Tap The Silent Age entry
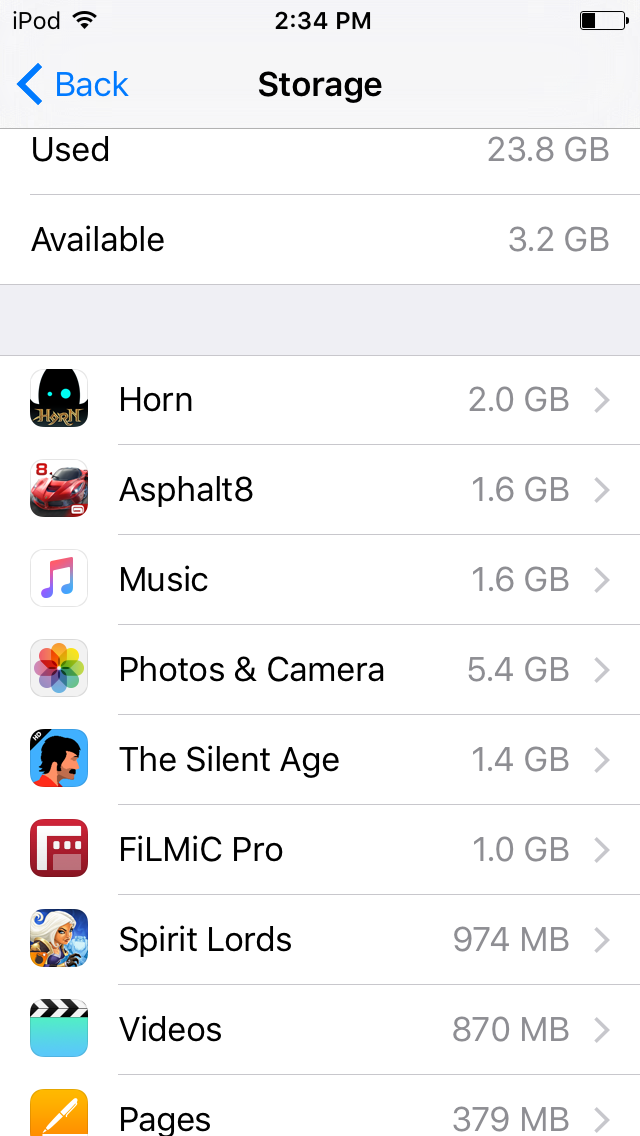The image size is (640, 1136). point(320,760)
